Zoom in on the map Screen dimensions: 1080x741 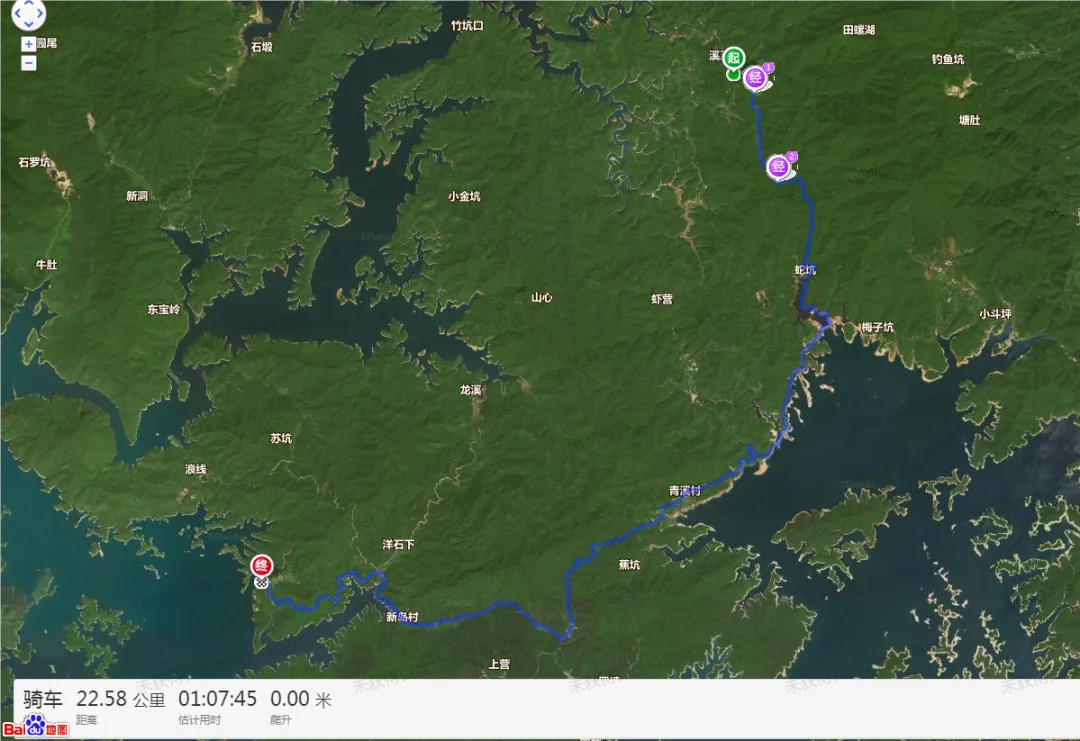pyautogui.click(x=28, y=44)
